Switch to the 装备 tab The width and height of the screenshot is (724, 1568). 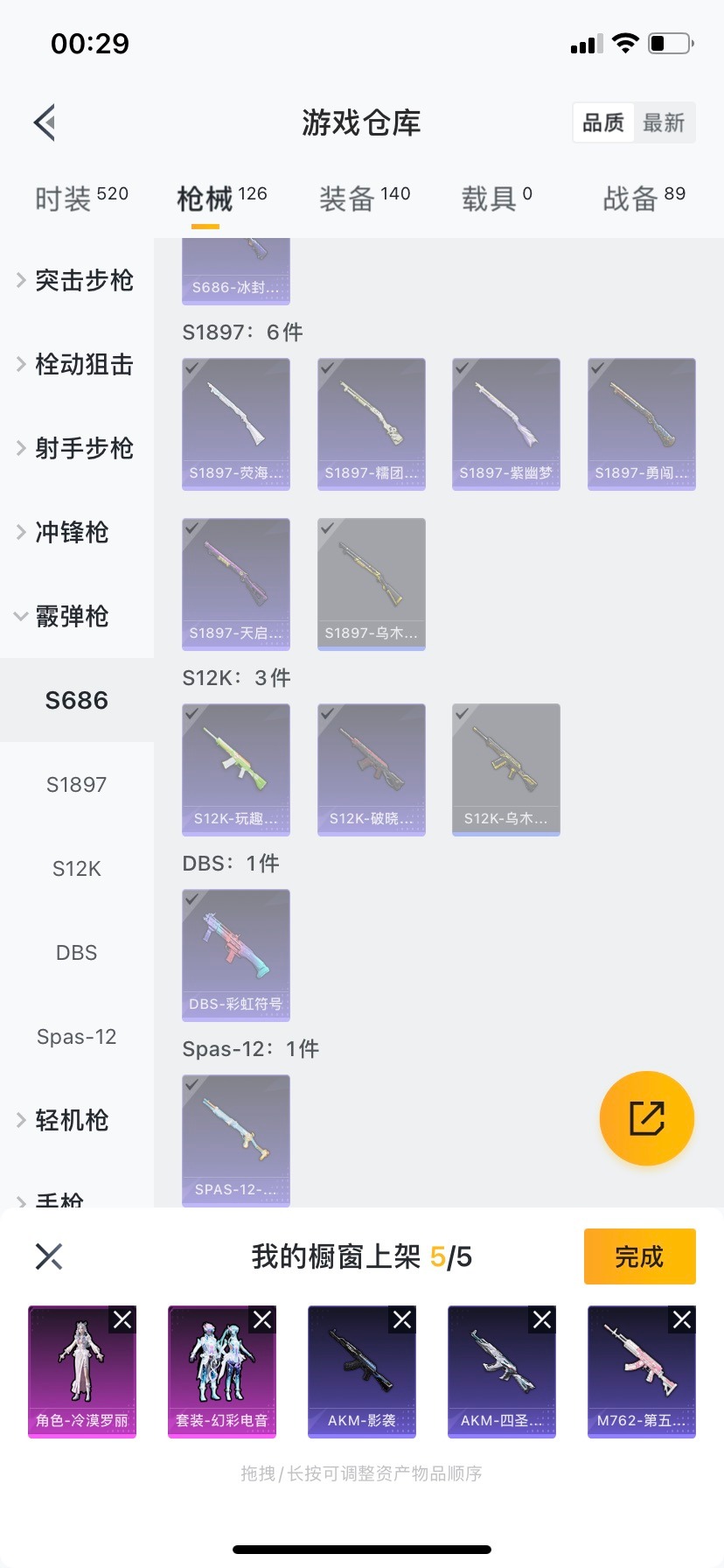(x=364, y=199)
